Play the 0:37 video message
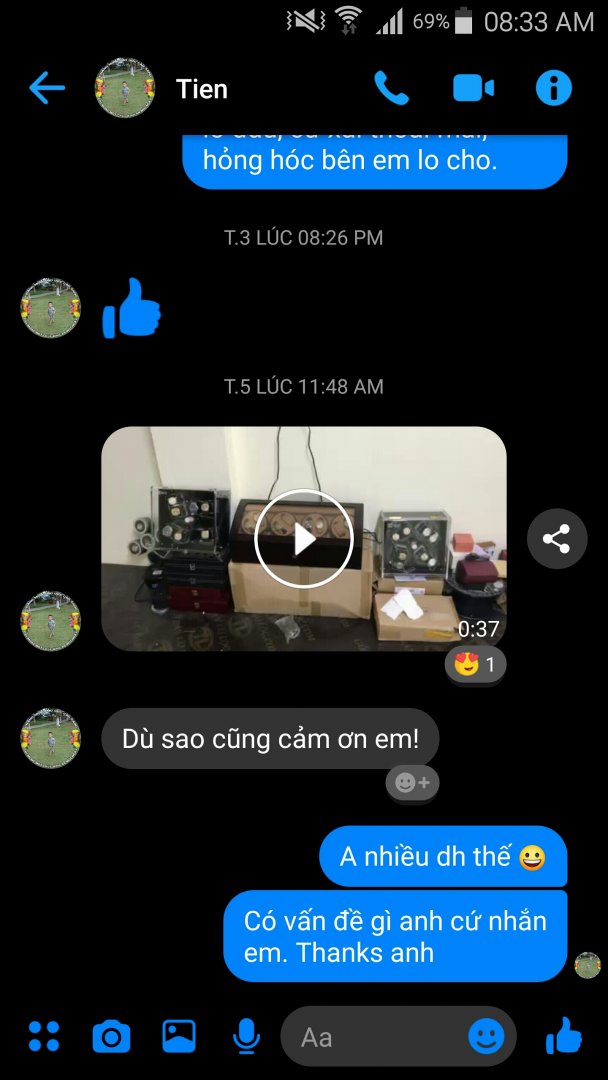Image resolution: width=608 pixels, height=1080 pixels. (x=304, y=539)
